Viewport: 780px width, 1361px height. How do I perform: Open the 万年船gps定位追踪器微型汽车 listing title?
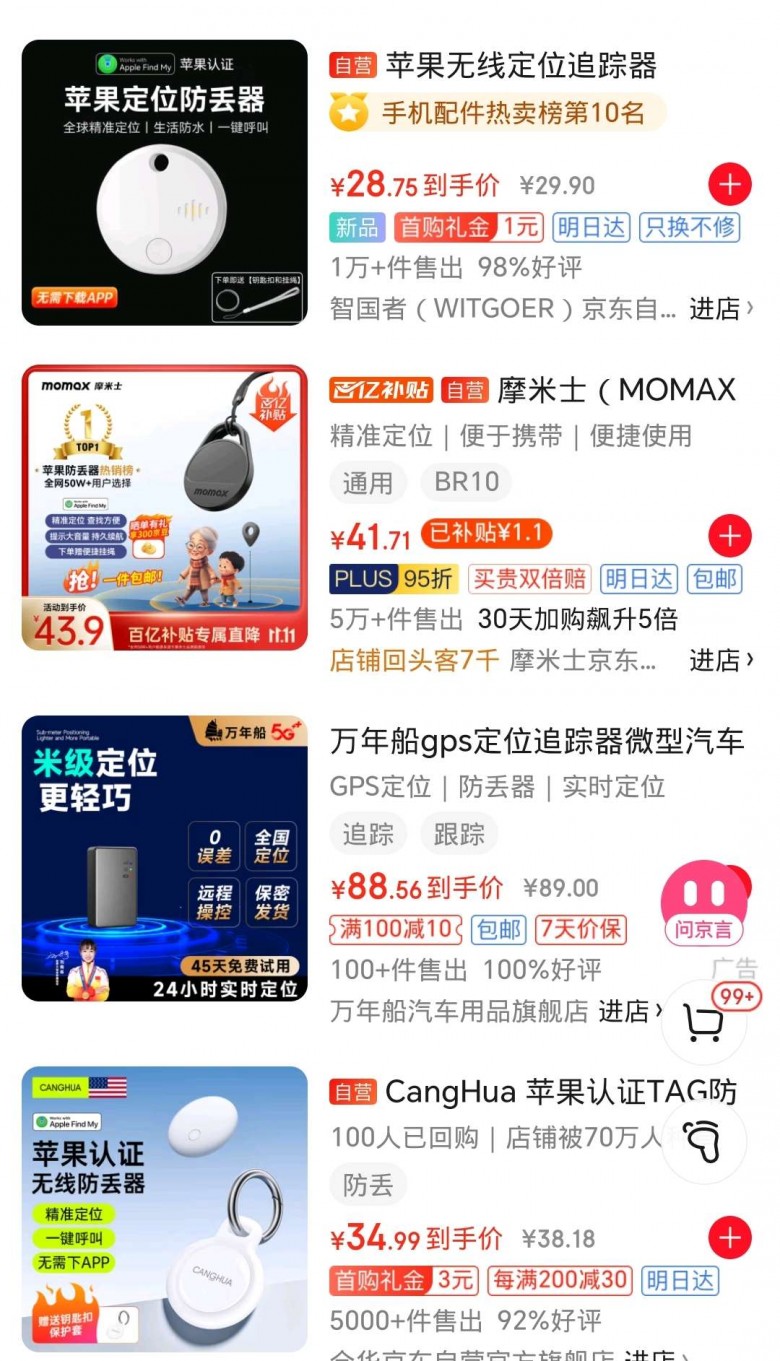pos(537,741)
